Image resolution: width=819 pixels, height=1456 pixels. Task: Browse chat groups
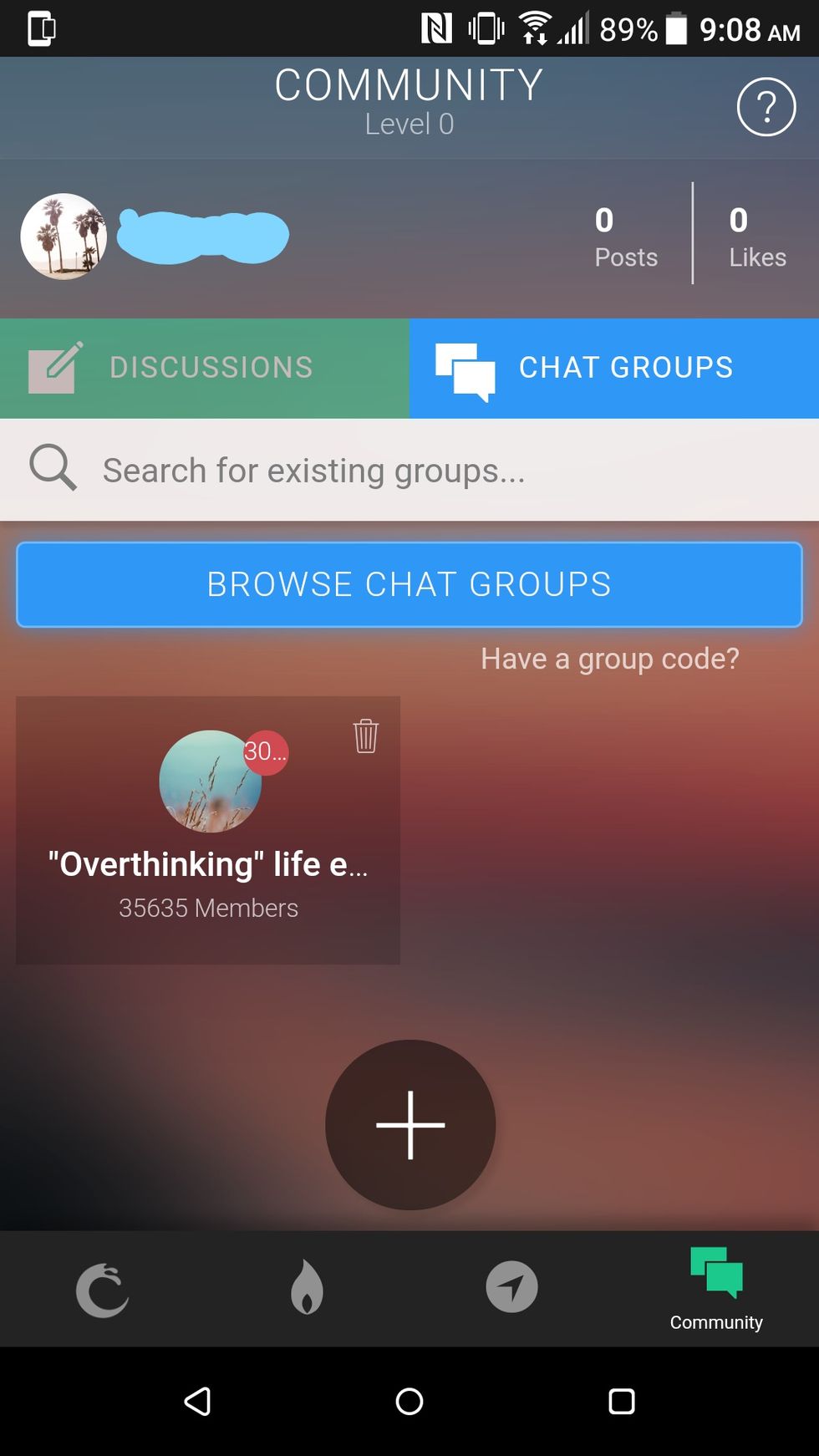click(x=409, y=584)
